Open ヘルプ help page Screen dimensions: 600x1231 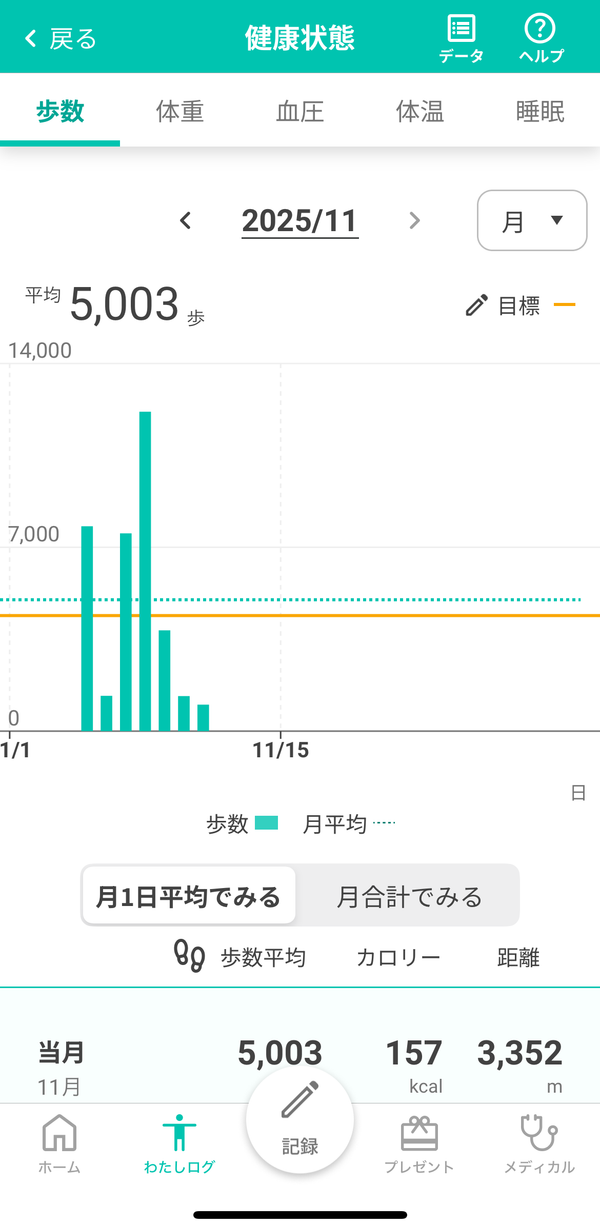click(x=541, y=39)
